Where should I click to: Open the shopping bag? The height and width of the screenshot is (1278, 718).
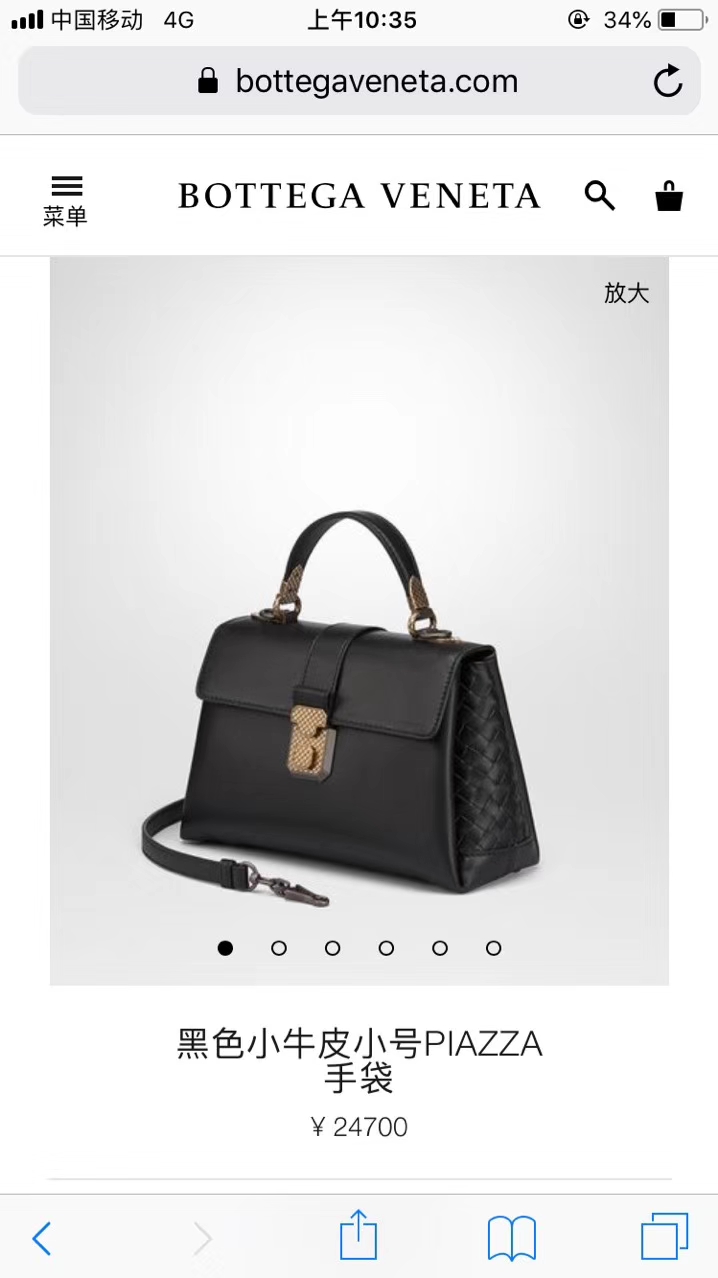(x=669, y=195)
